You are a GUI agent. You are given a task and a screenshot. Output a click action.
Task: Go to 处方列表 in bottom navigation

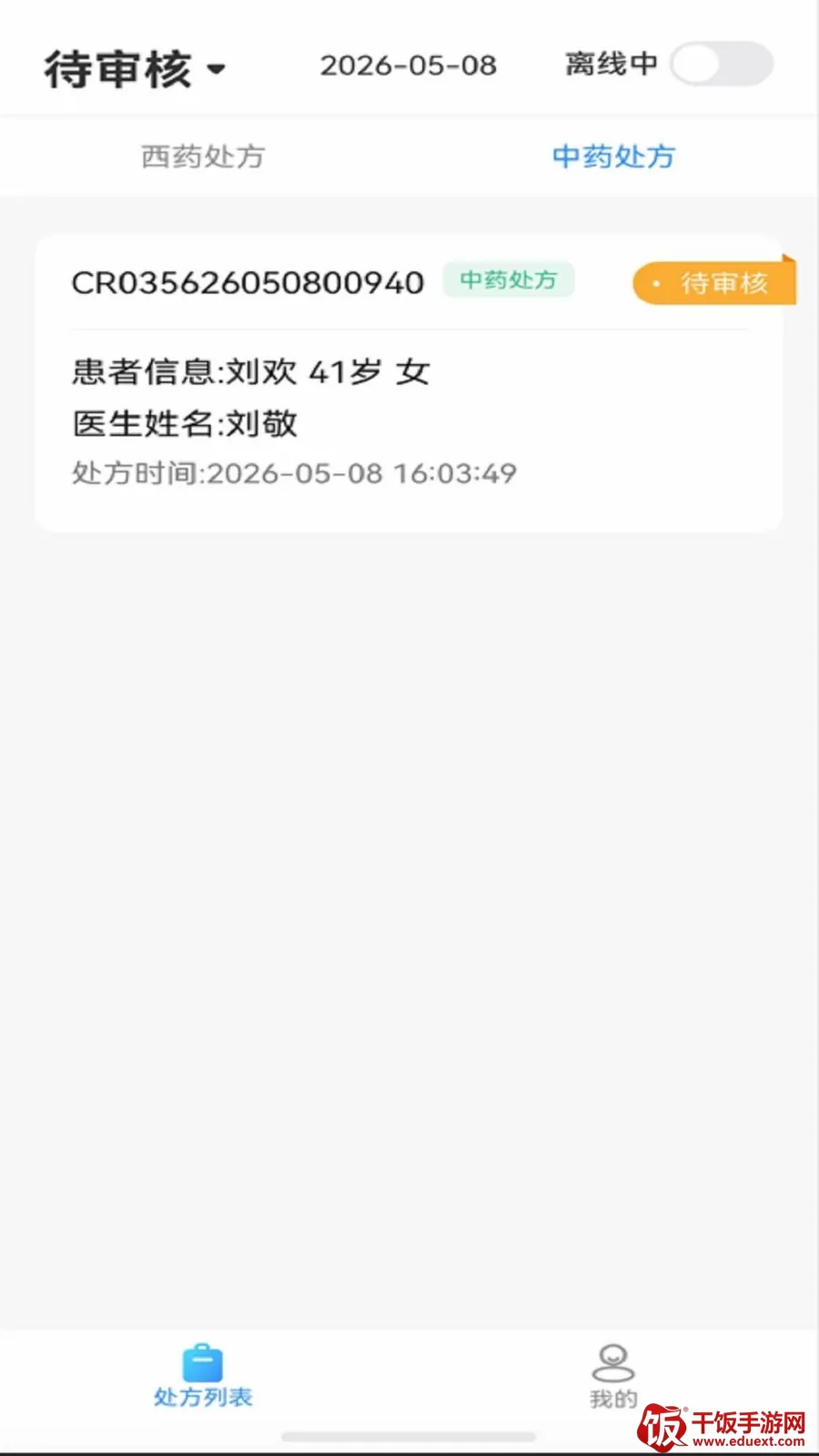203,1376
